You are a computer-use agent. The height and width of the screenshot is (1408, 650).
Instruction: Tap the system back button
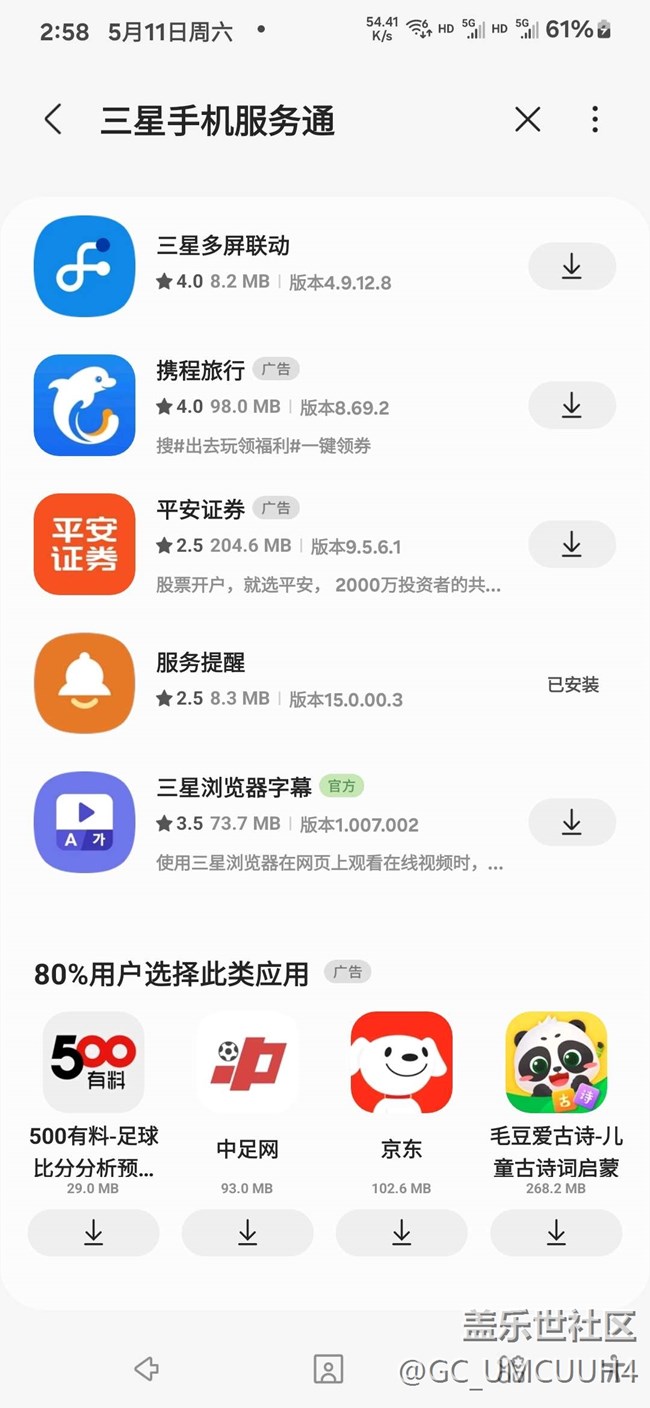[147, 1368]
